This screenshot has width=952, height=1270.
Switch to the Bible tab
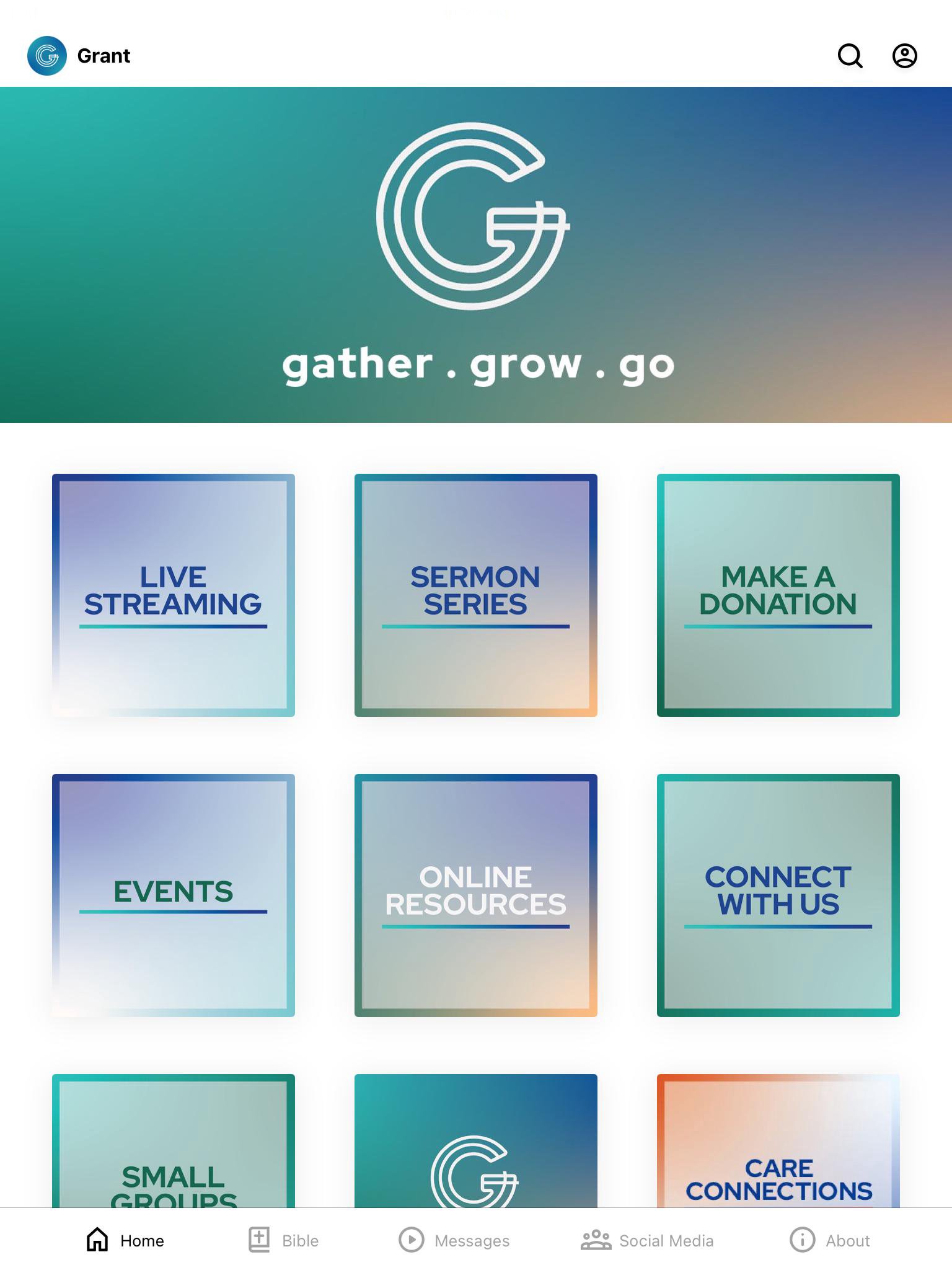[283, 1240]
